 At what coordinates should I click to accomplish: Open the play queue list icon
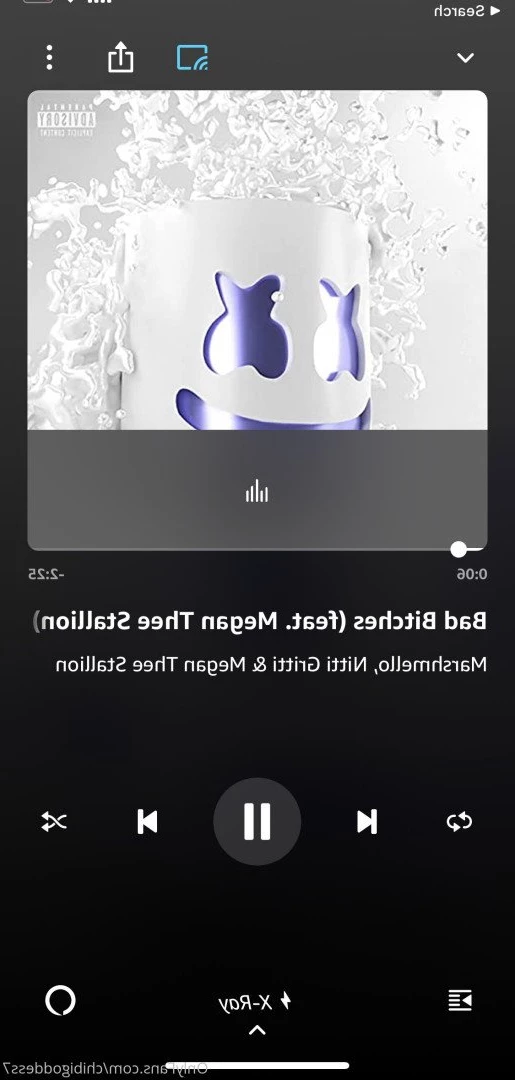(460, 1000)
